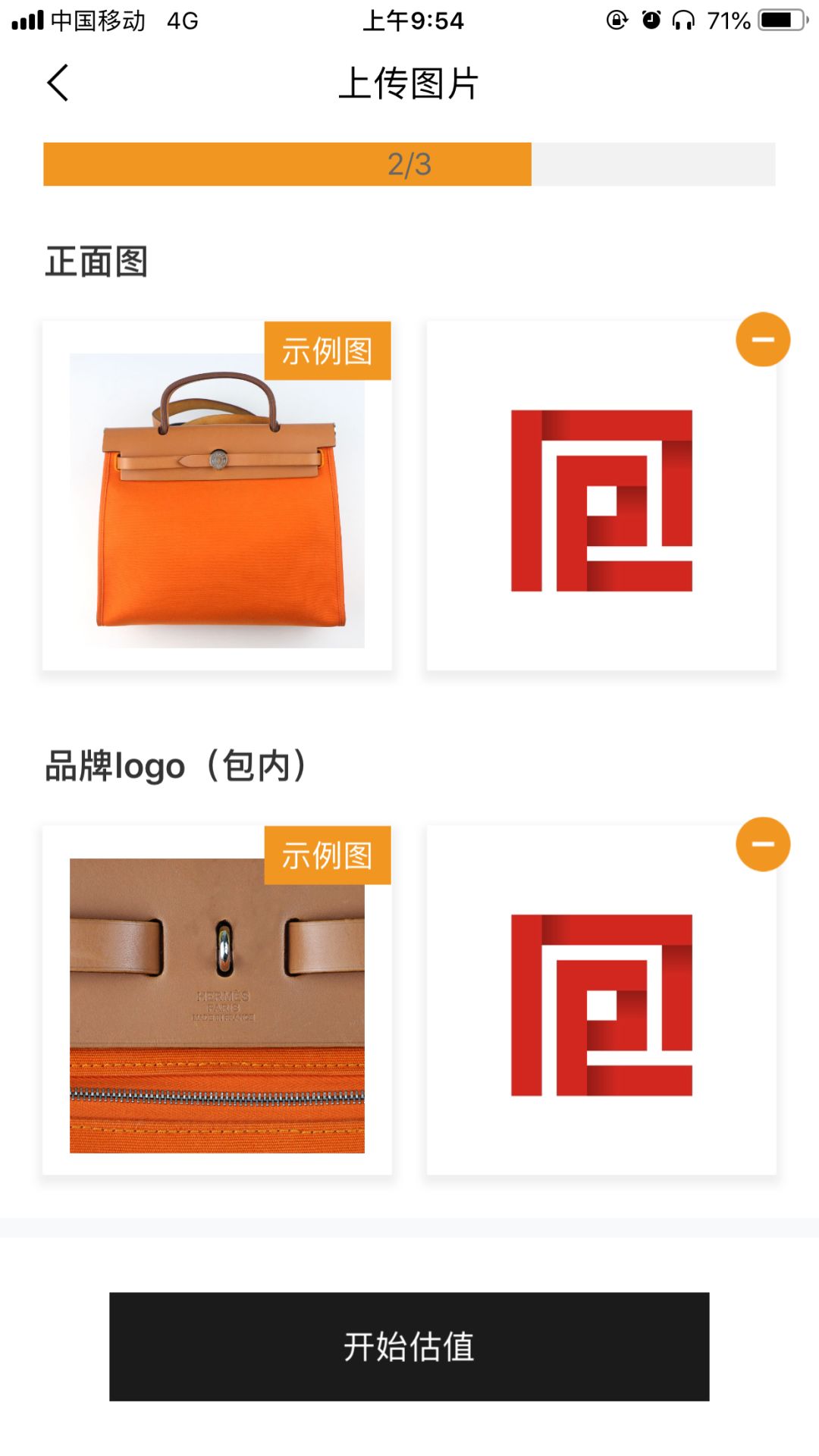
Task: Tap the battery indicator showing 71%
Action: pos(767,20)
